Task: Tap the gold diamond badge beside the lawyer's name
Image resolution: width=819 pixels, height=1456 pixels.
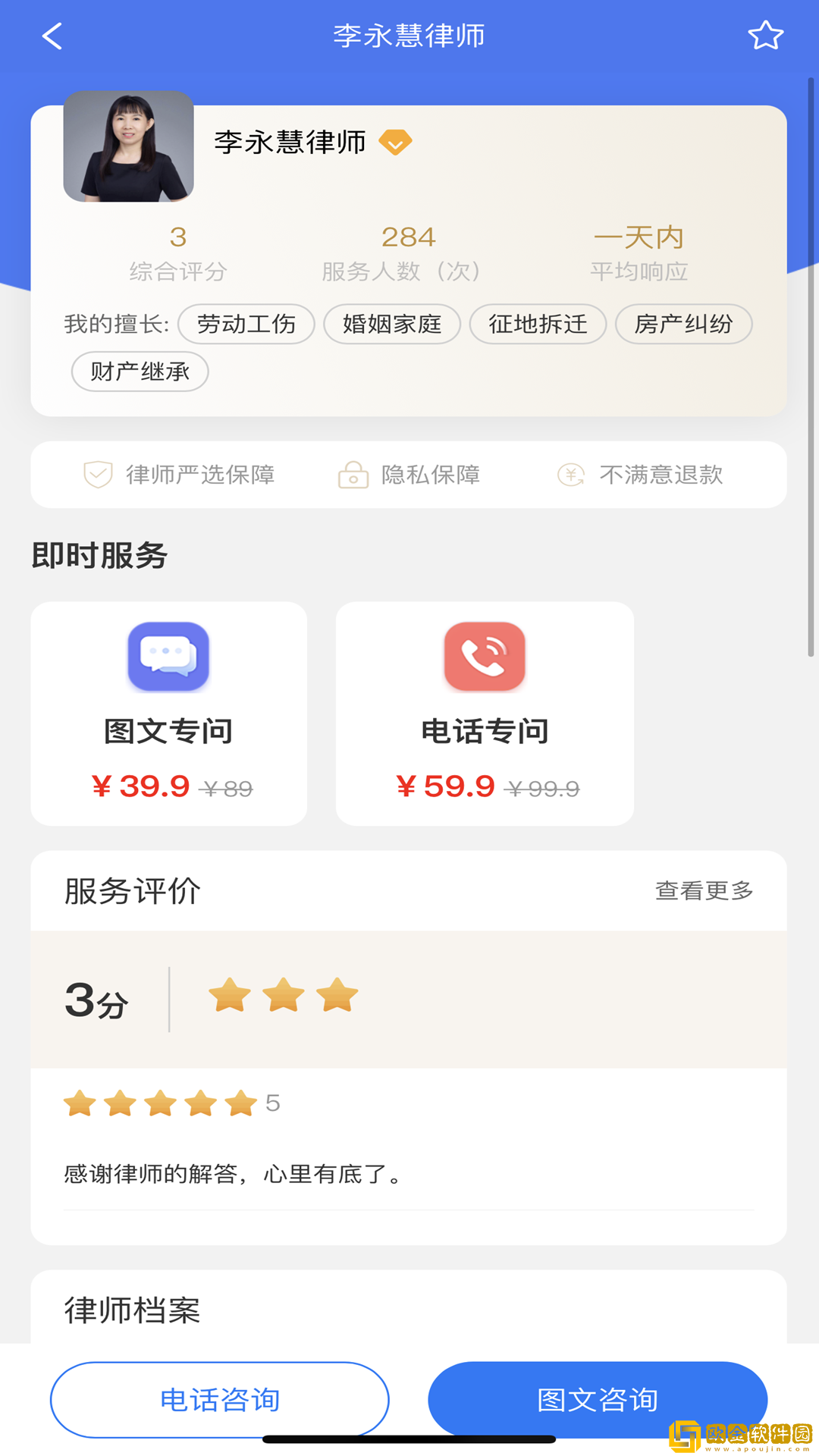Action: [x=395, y=142]
